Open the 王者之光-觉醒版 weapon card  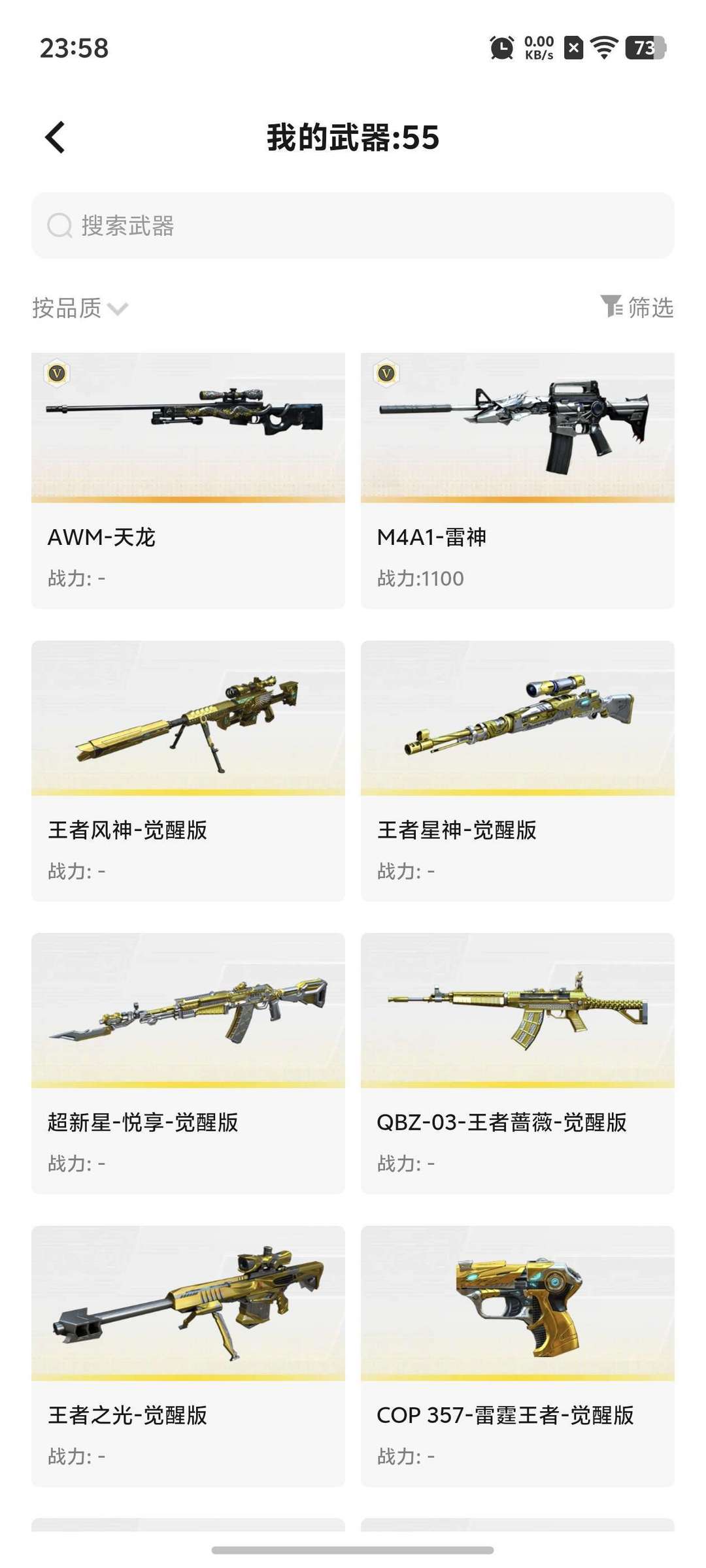pyautogui.click(x=188, y=1356)
